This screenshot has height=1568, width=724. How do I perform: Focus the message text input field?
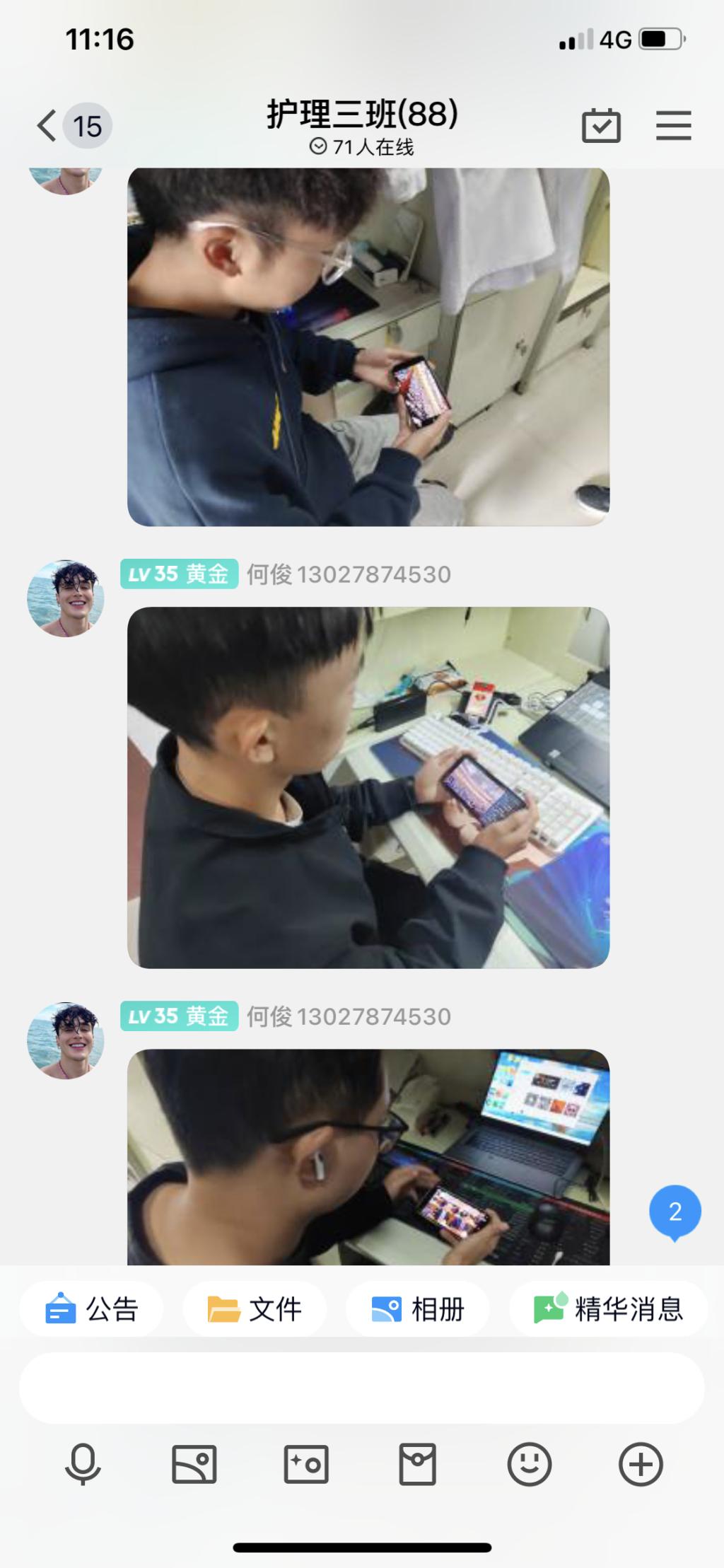361,1388
